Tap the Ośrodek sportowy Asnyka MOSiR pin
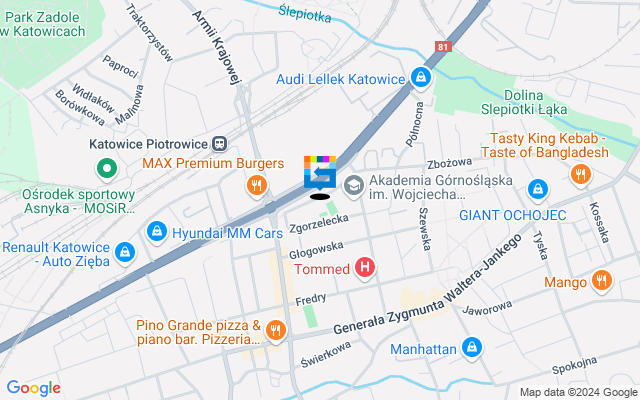 pos(104,168)
